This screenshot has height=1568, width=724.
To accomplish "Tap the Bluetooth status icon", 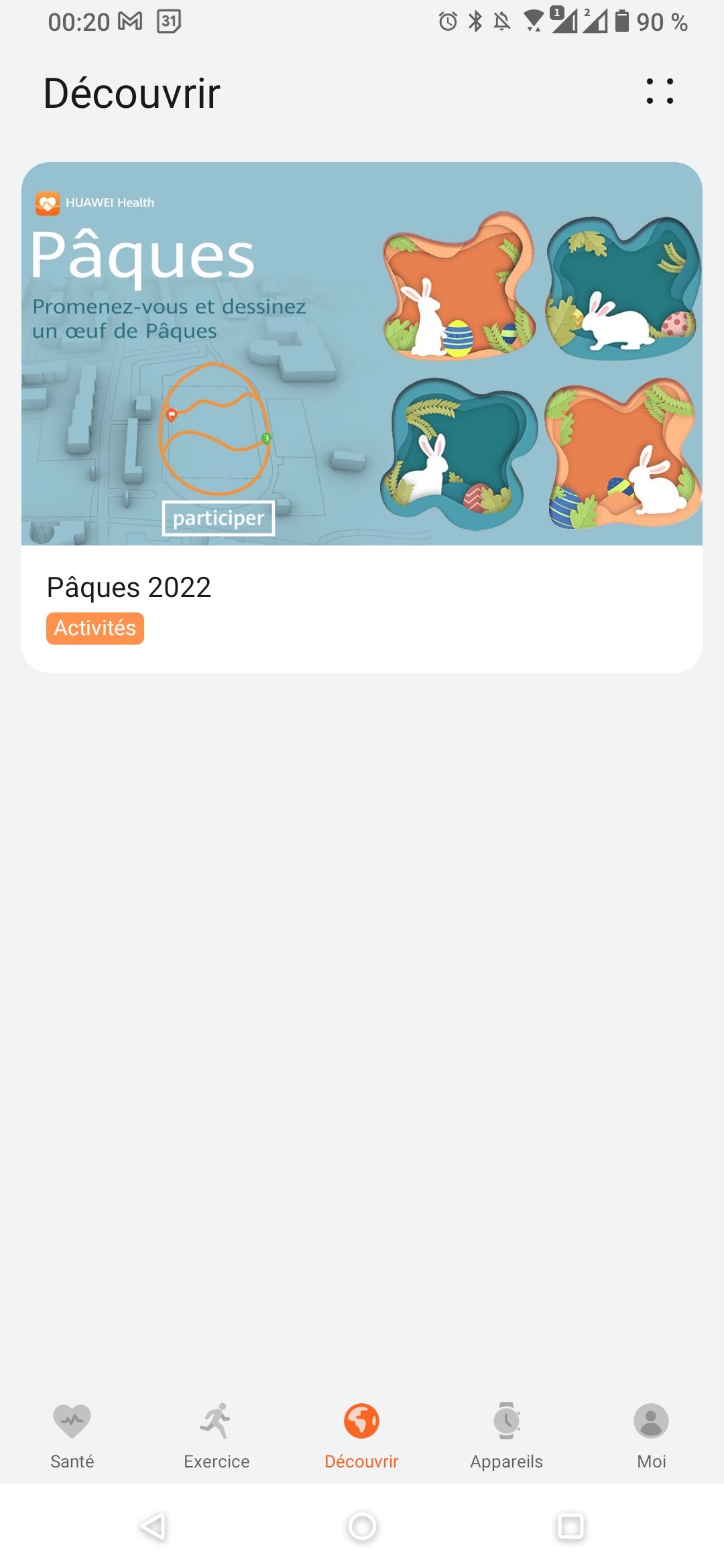I will (476, 21).
